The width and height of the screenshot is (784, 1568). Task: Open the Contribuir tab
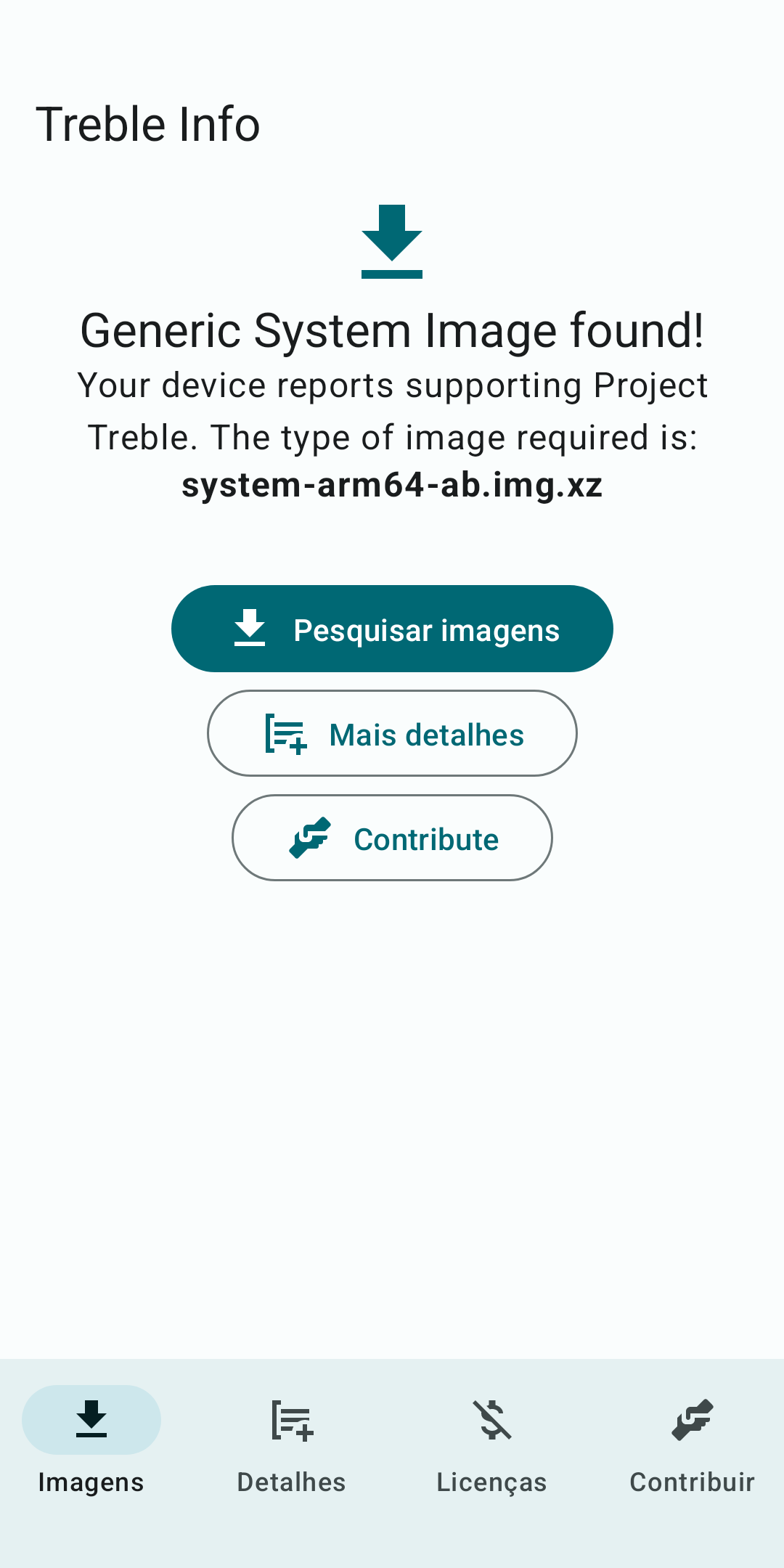[x=693, y=1440]
